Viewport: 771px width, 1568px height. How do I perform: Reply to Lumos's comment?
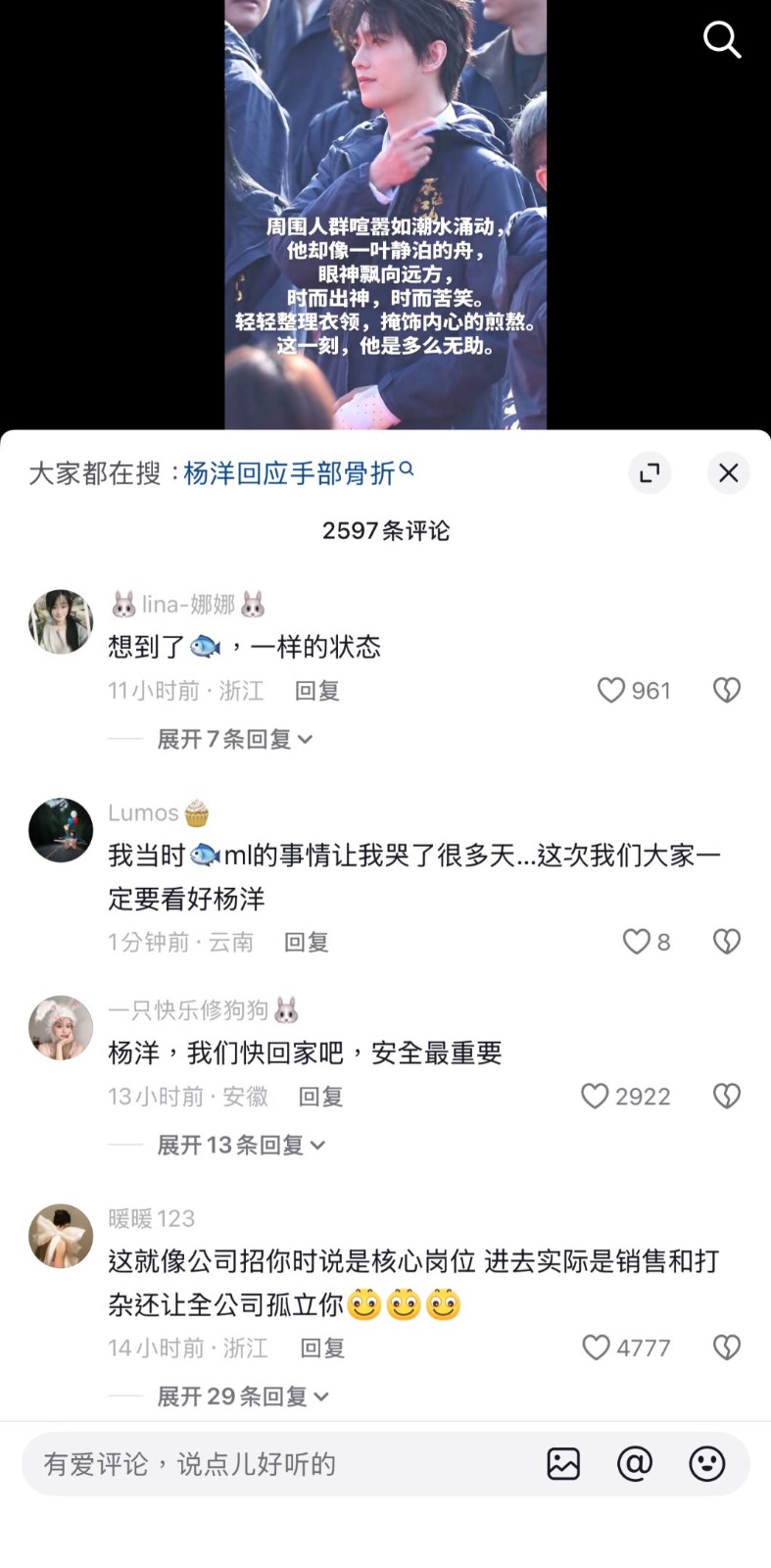[x=306, y=942]
